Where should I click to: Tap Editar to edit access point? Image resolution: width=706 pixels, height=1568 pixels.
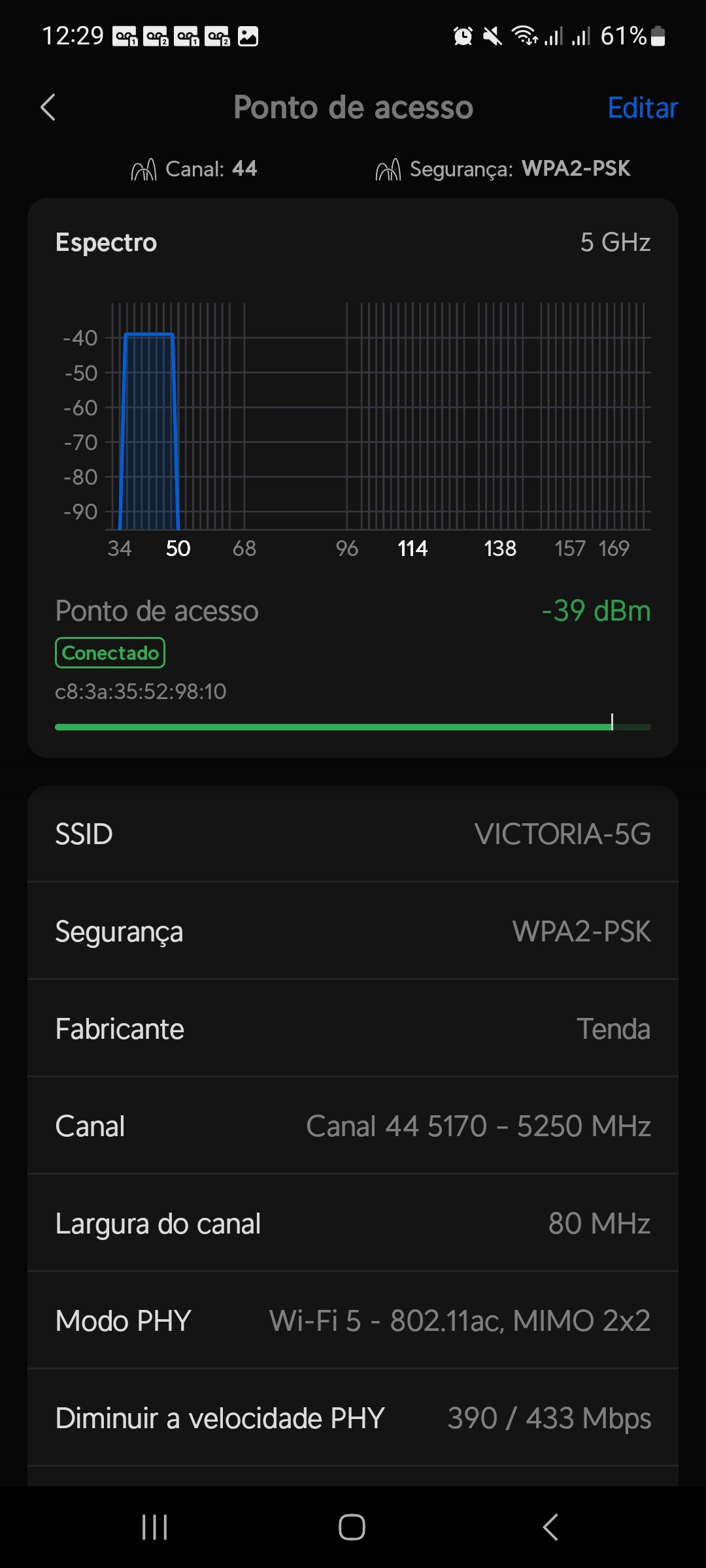tap(642, 108)
